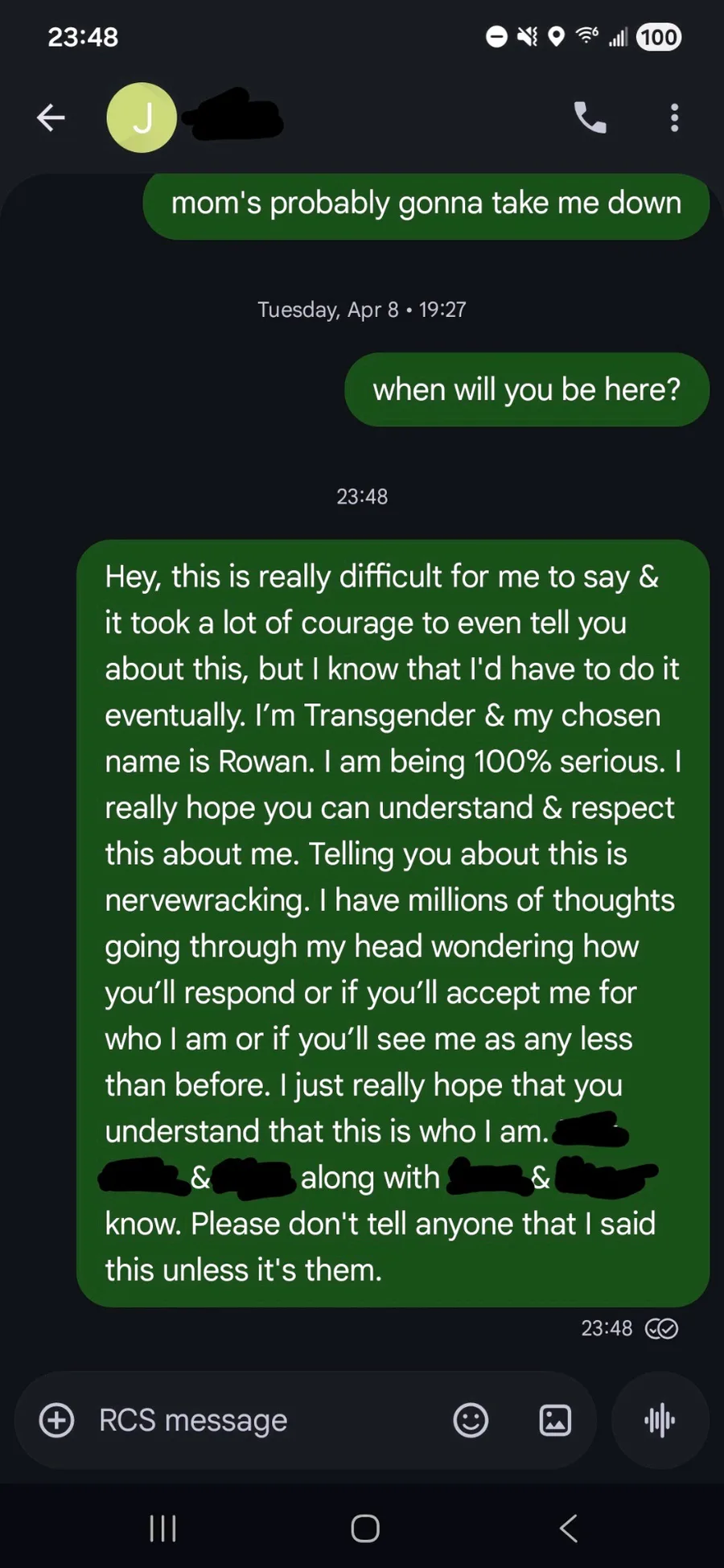Screen dimensions: 724x1568
Task: Start a phone call with this contact
Action: click(590, 117)
